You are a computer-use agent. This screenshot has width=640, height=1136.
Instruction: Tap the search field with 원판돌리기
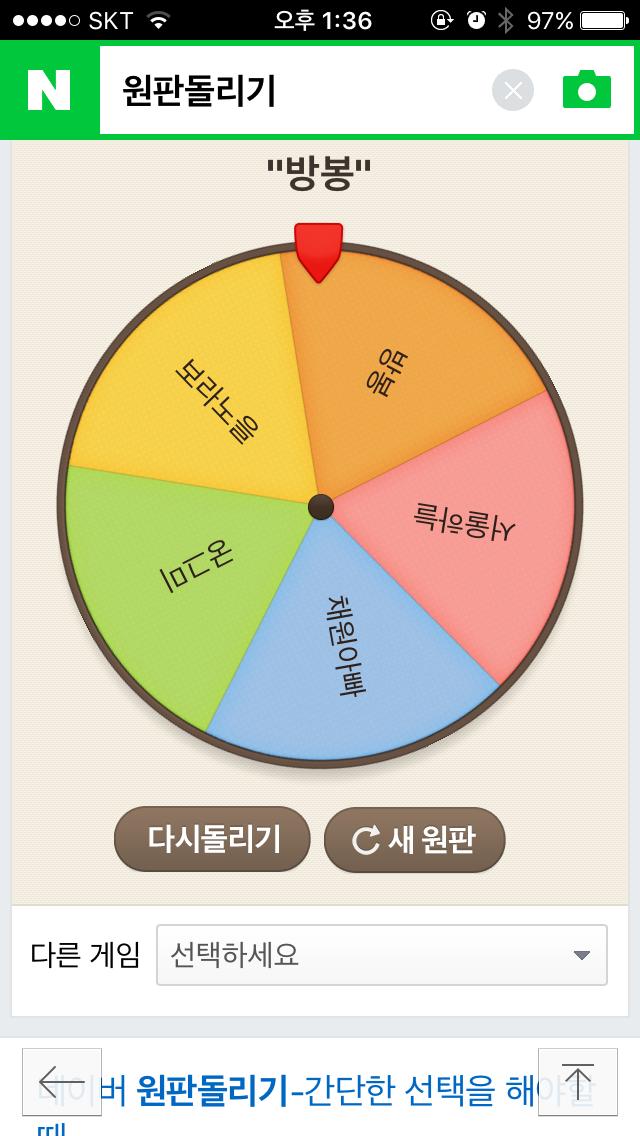click(290, 91)
